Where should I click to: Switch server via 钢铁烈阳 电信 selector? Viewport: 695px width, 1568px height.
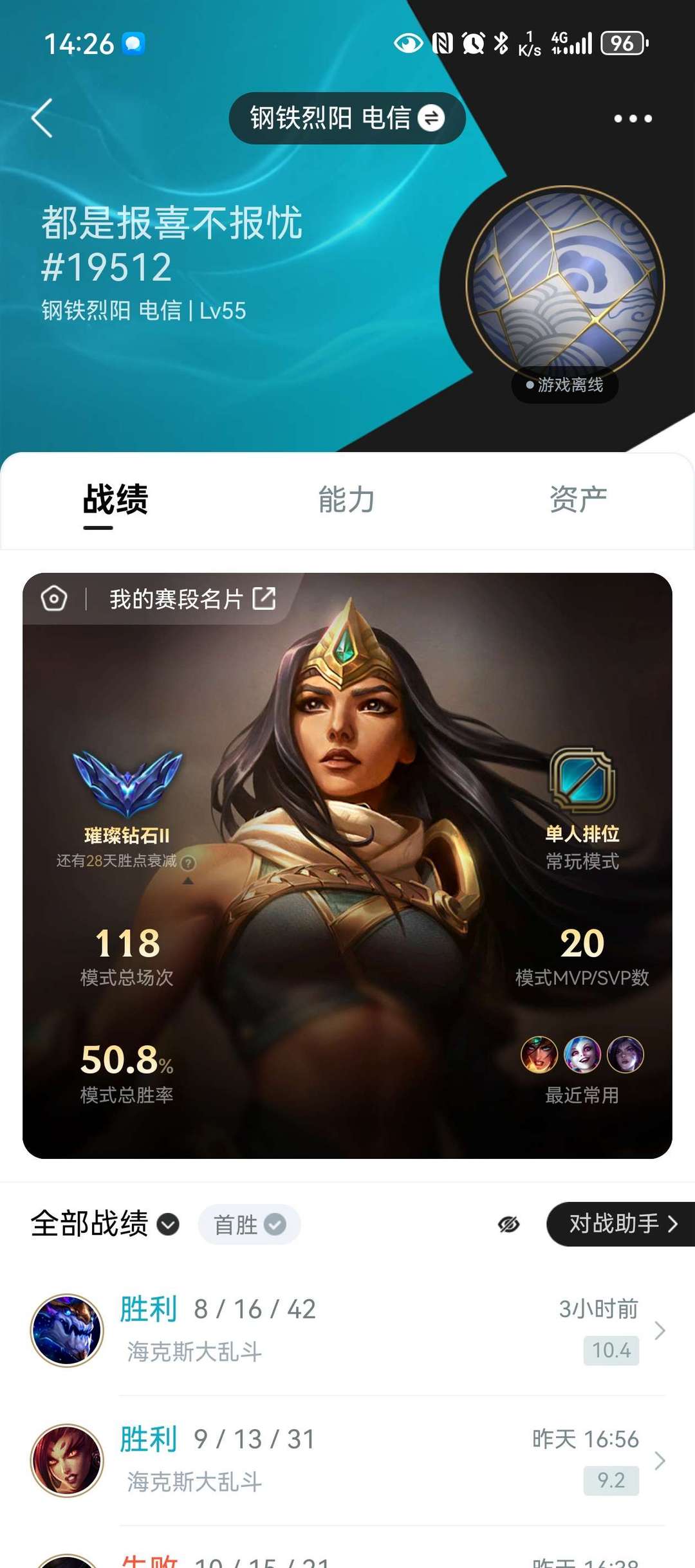point(347,118)
